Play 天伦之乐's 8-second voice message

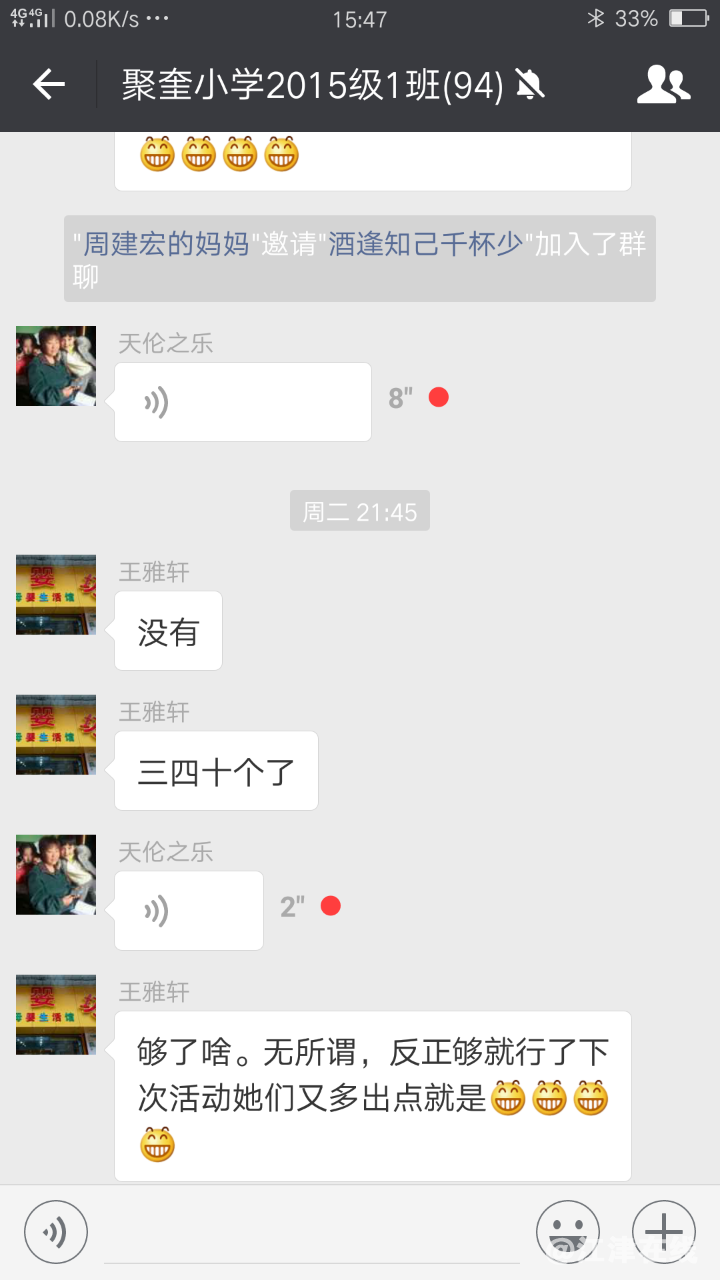(x=242, y=402)
